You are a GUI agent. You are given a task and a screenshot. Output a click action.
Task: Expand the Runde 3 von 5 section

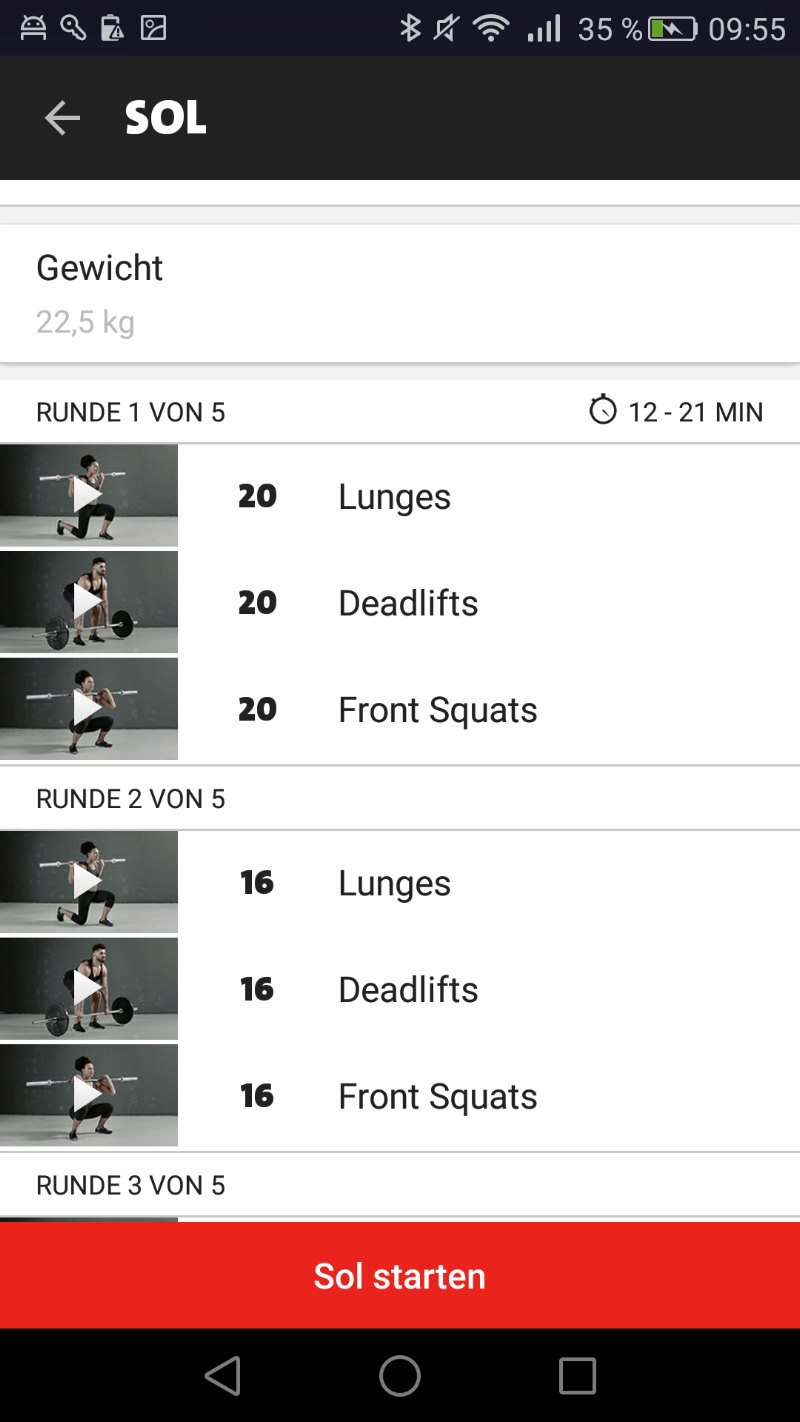(130, 1184)
